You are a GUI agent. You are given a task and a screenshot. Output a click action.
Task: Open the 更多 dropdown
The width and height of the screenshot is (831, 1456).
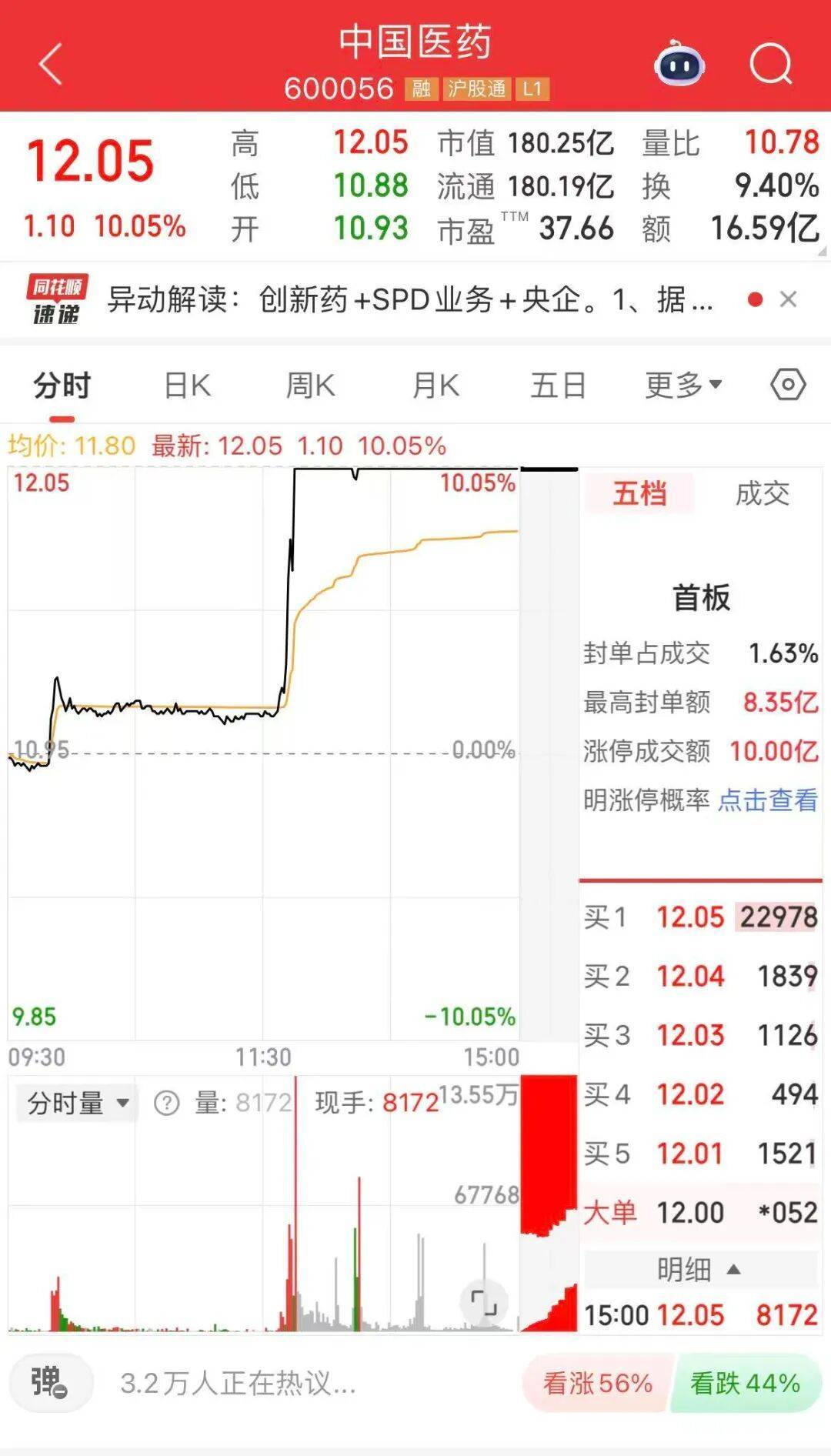680,385
